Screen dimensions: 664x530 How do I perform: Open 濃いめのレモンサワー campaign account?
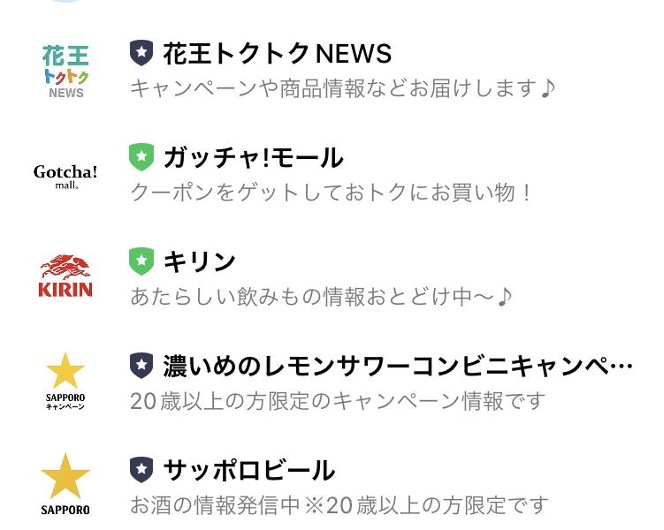(396, 366)
